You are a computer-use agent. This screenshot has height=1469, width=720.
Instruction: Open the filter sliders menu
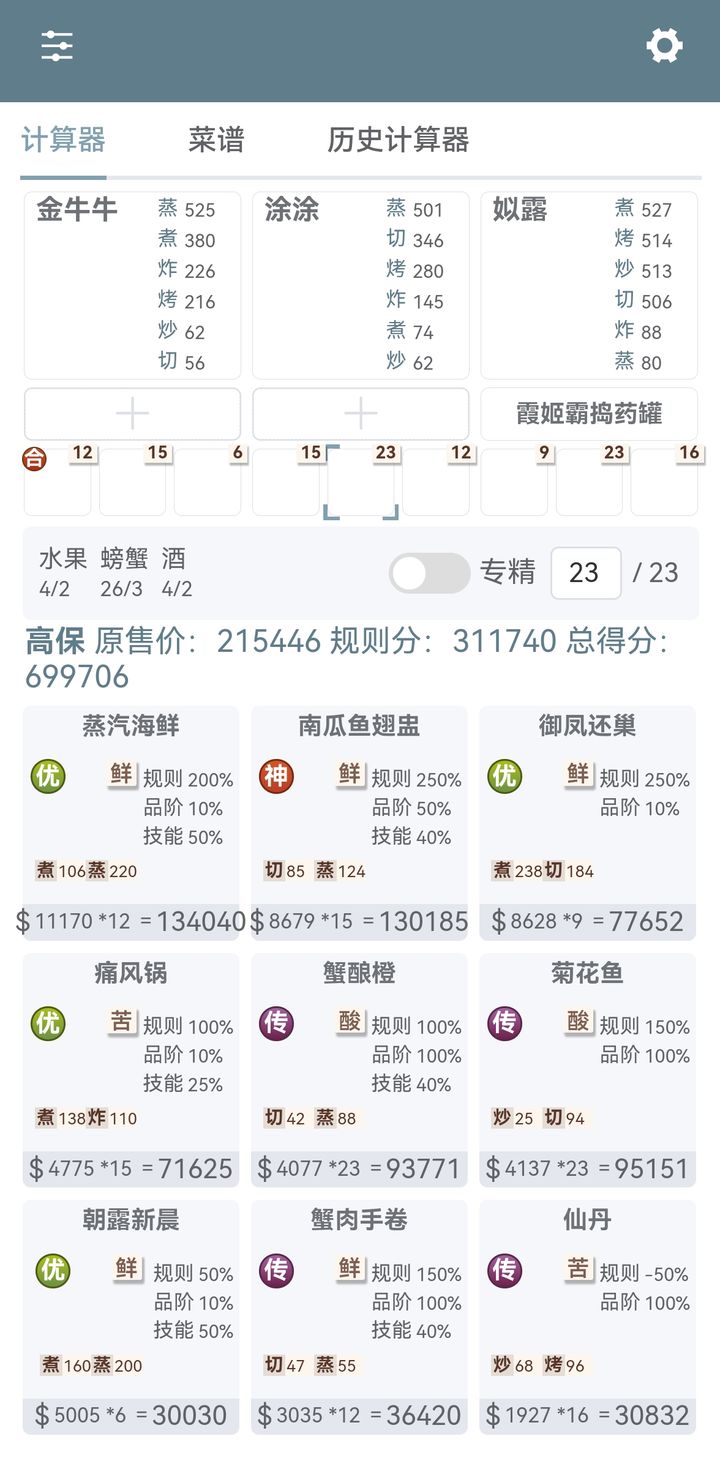57,46
